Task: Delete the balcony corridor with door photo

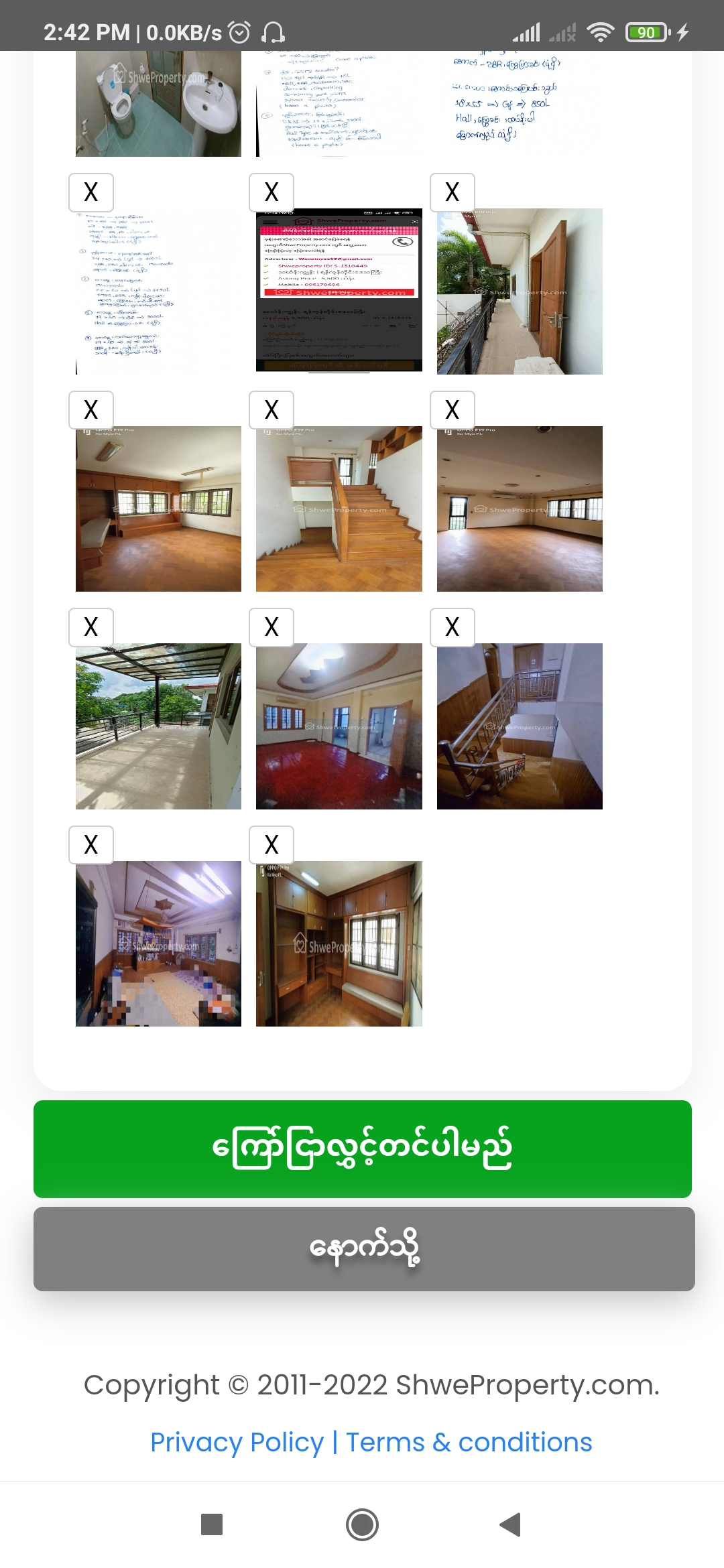Action: point(452,192)
